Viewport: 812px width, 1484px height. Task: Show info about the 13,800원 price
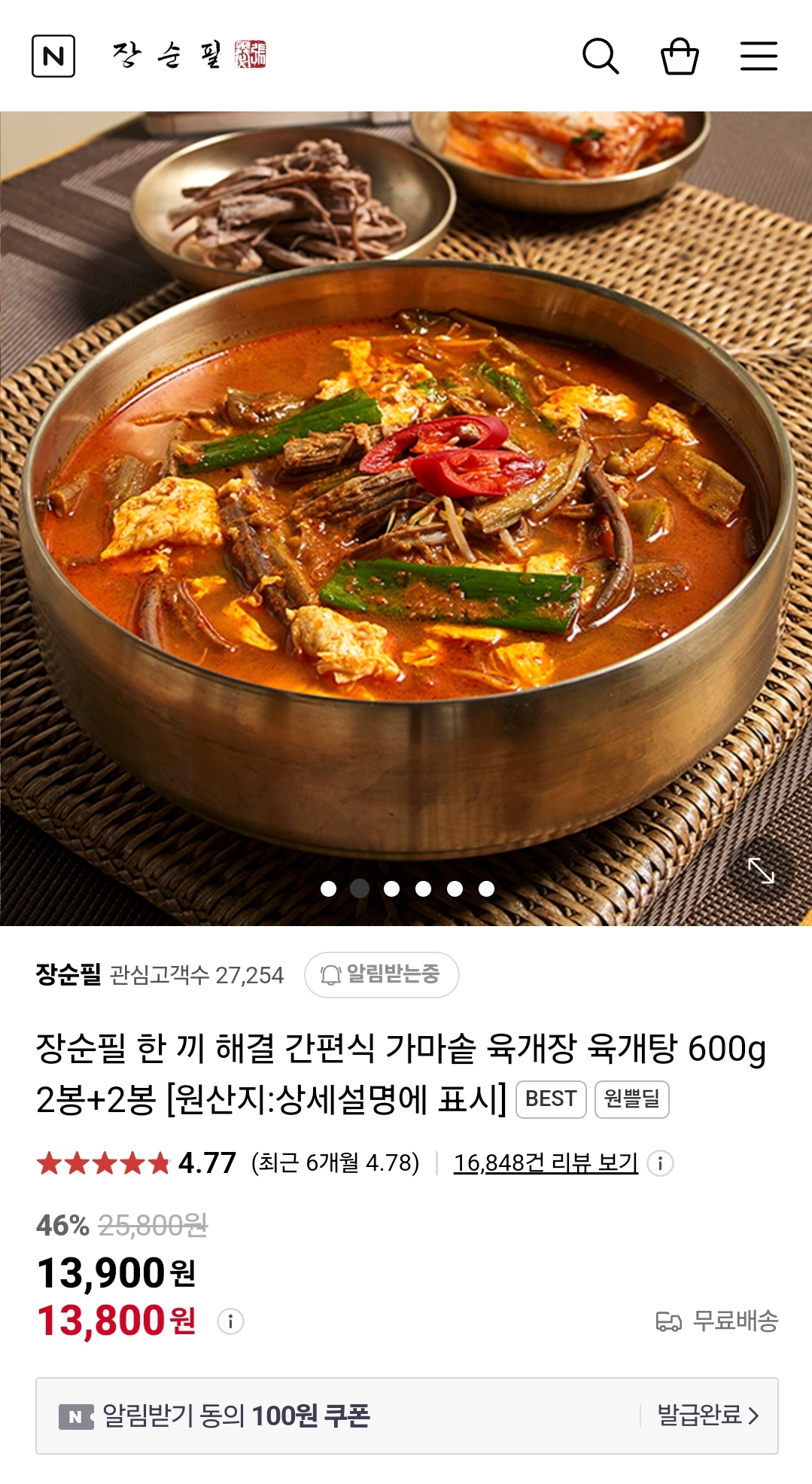tap(230, 1321)
